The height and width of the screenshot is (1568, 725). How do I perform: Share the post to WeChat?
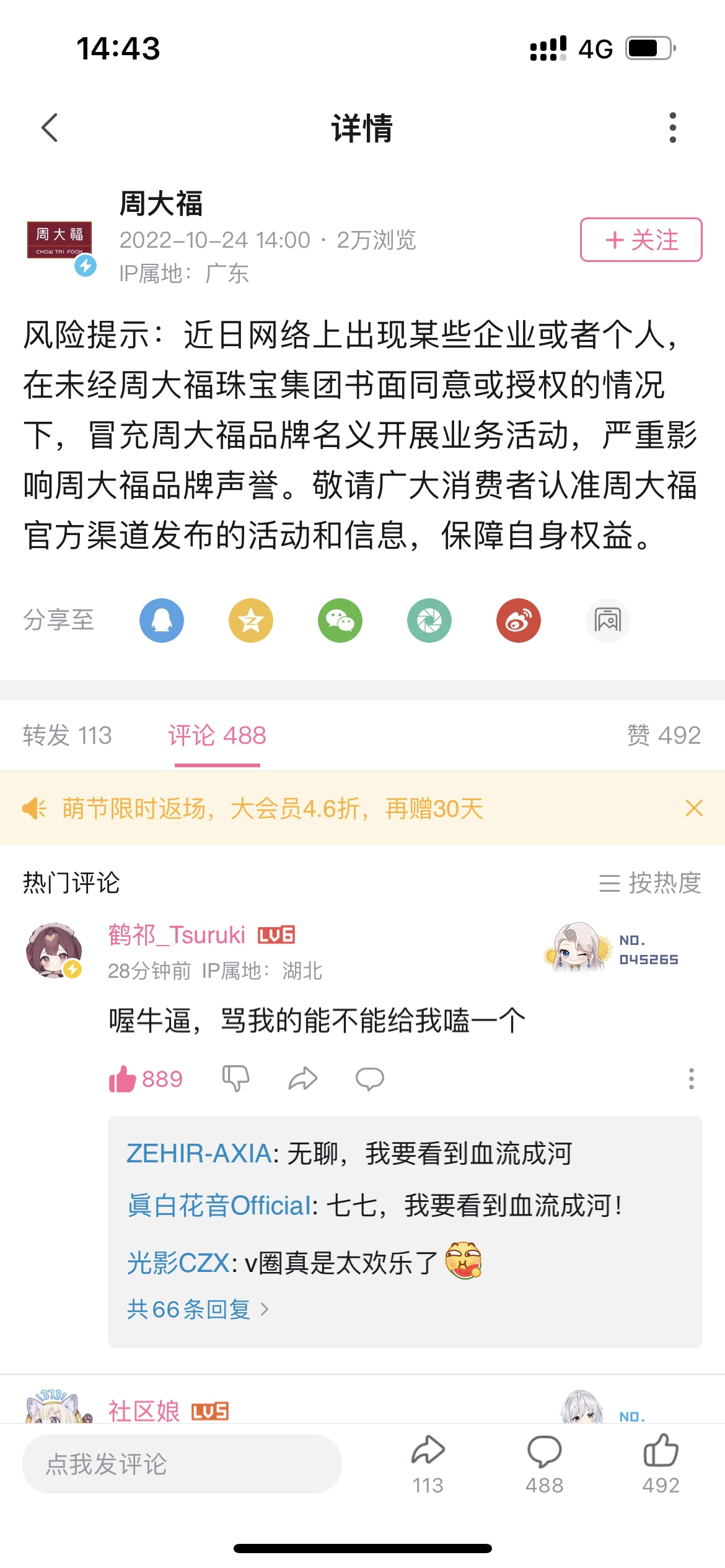pyautogui.click(x=340, y=621)
